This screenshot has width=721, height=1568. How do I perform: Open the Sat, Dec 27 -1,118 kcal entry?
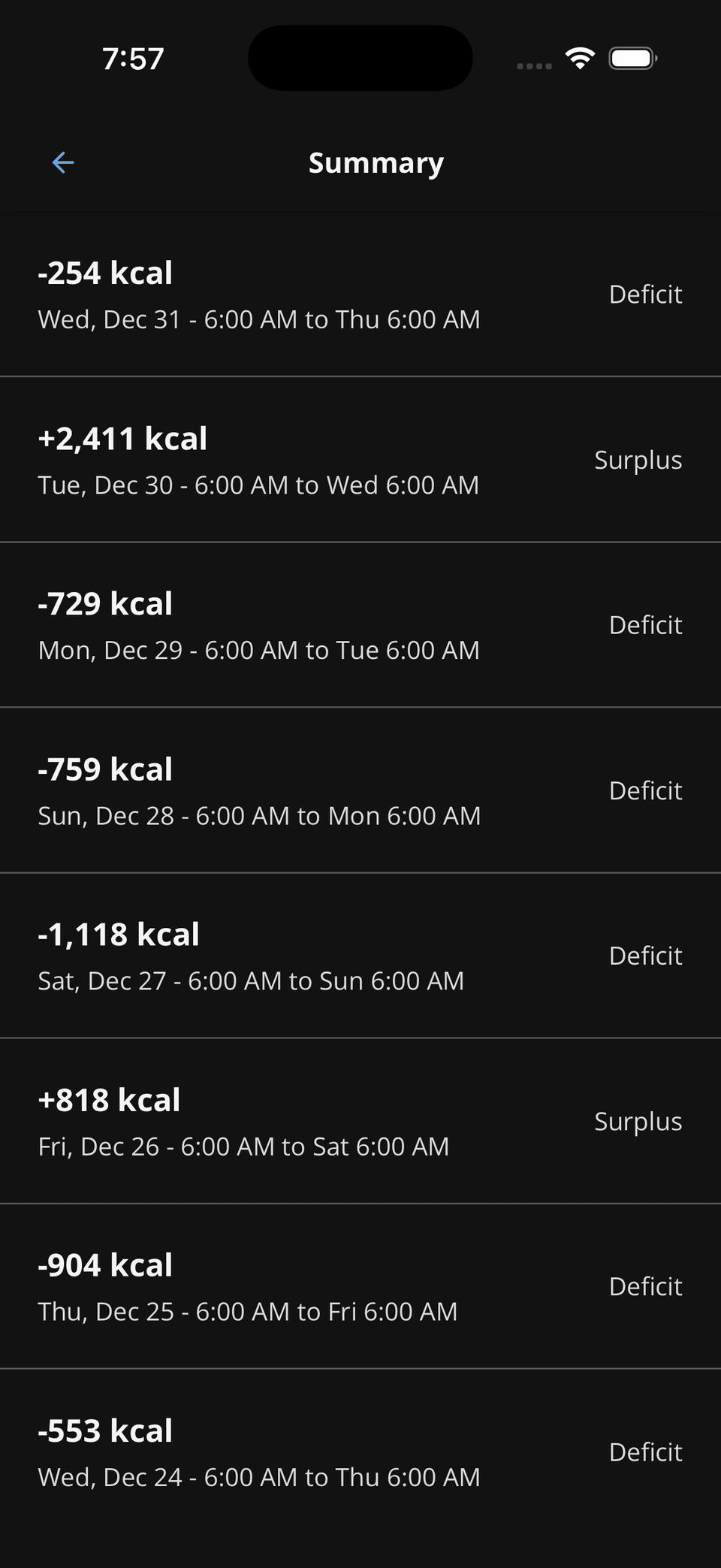tap(360, 956)
